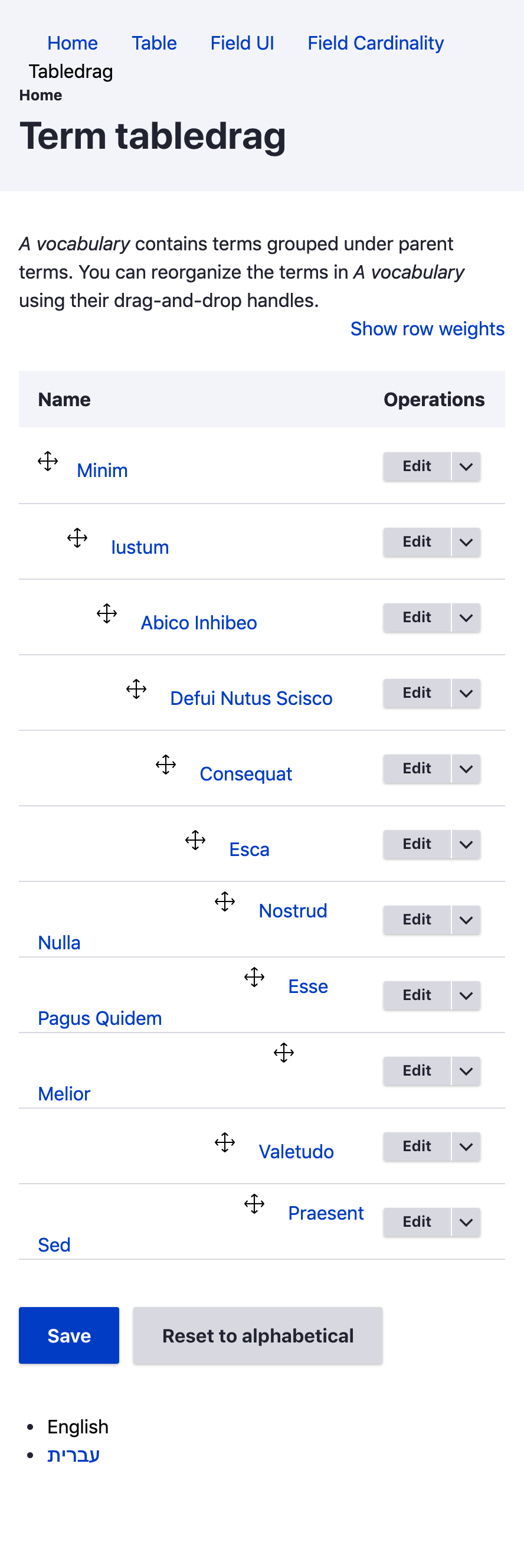Select the Esse row drag handle

[254, 978]
